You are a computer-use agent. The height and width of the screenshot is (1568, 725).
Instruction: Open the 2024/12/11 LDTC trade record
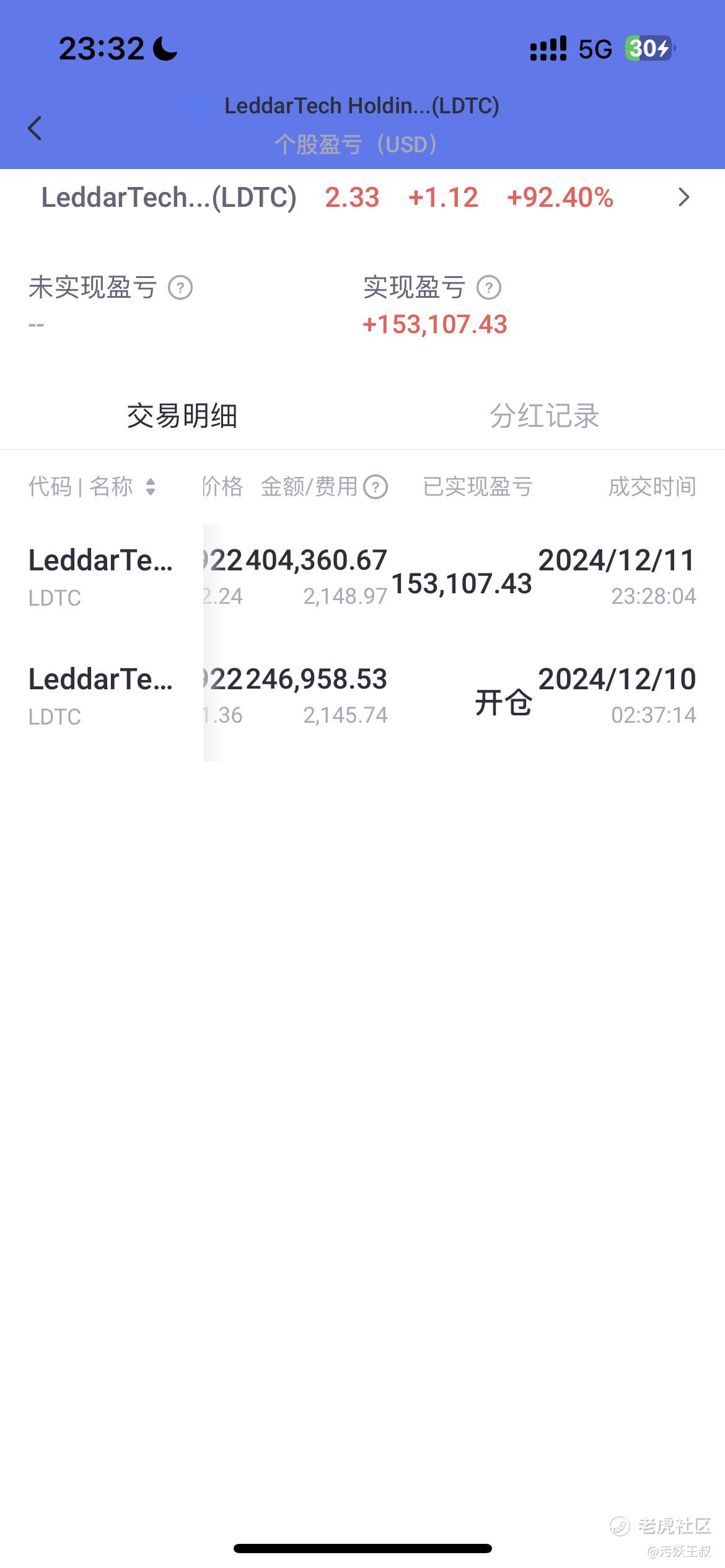[362, 578]
